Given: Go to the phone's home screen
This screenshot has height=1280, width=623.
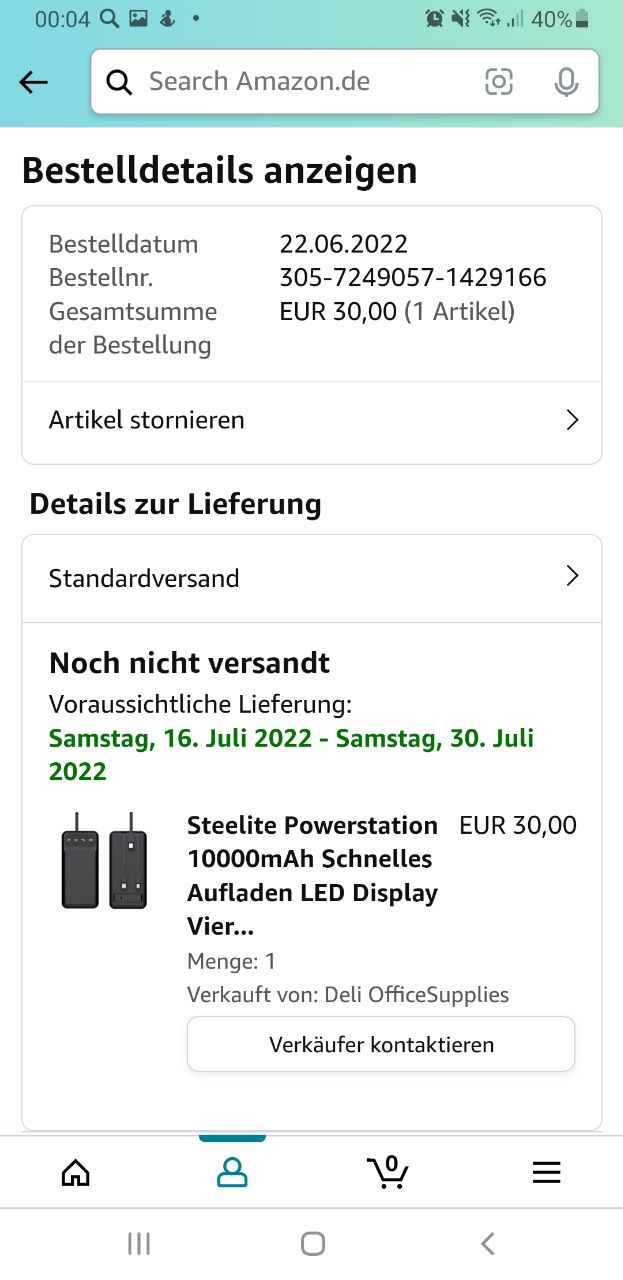Looking at the screenshot, I should click(x=312, y=1243).
